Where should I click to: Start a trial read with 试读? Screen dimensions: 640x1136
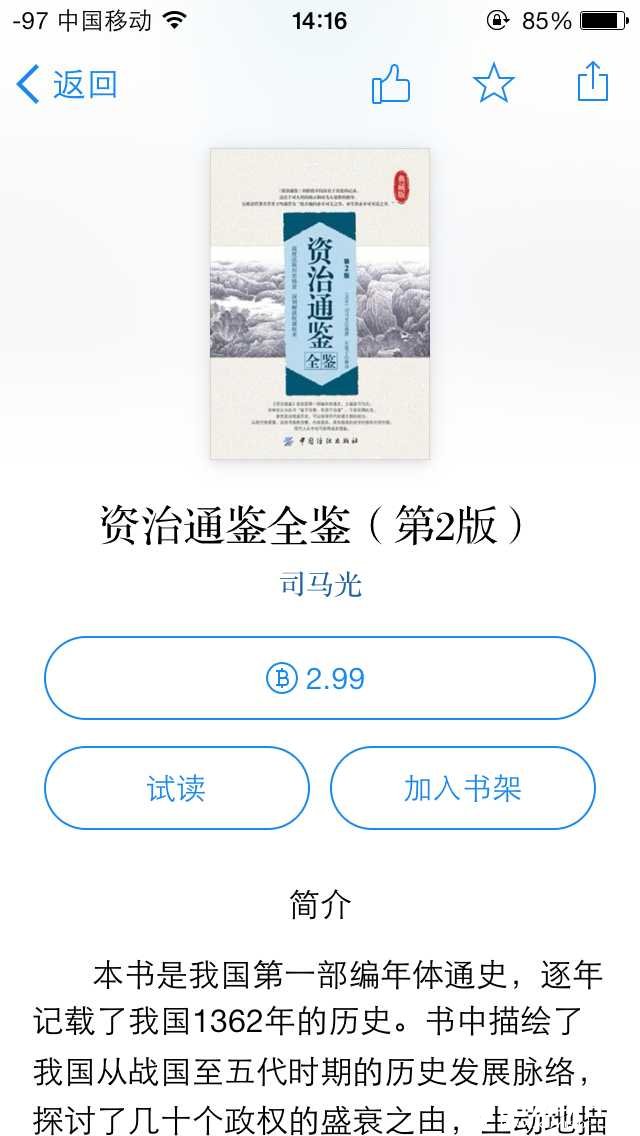pyautogui.click(x=177, y=788)
